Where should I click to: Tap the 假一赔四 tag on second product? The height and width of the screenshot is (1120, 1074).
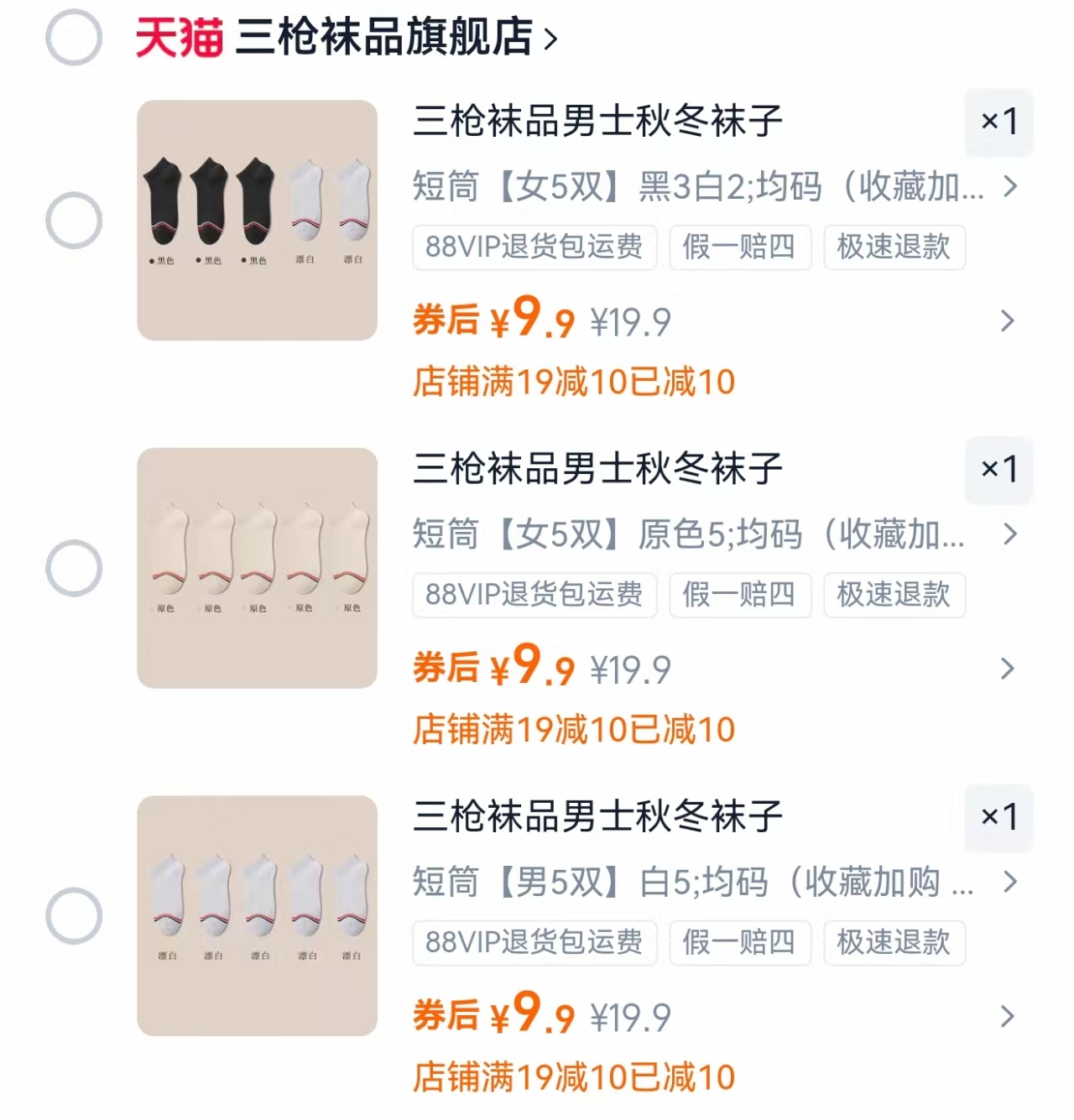click(738, 596)
